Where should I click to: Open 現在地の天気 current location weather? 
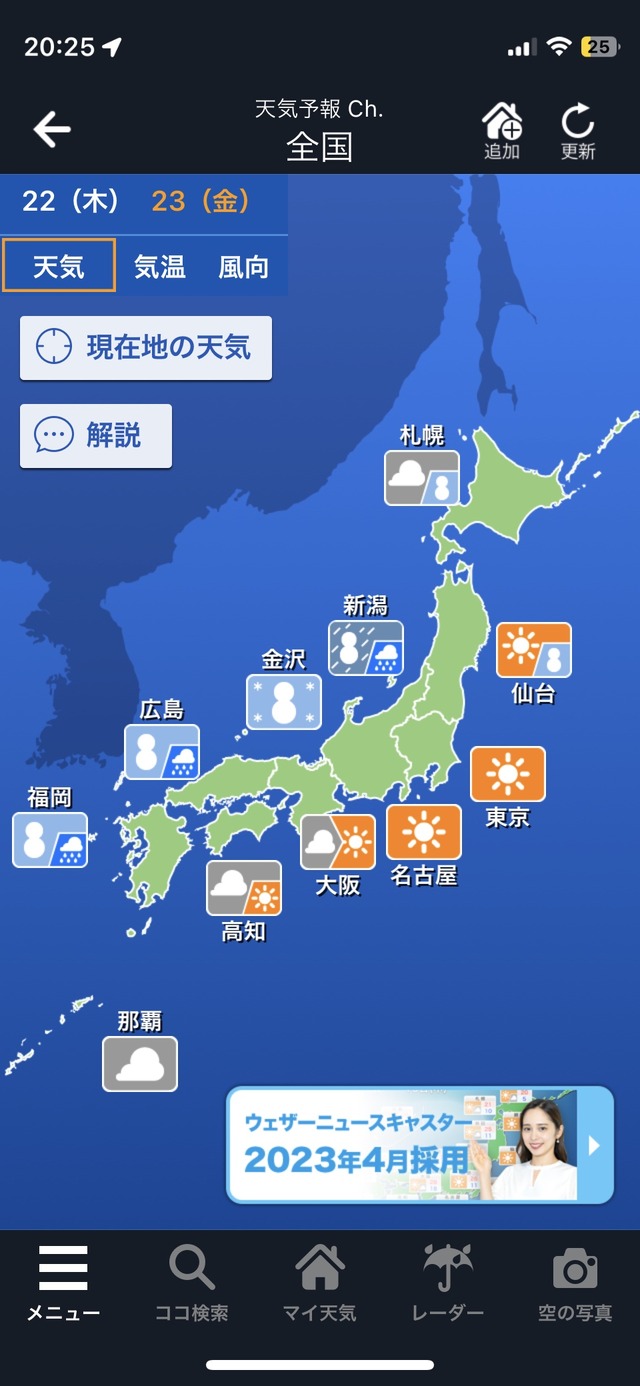pyautogui.click(x=146, y=348)
